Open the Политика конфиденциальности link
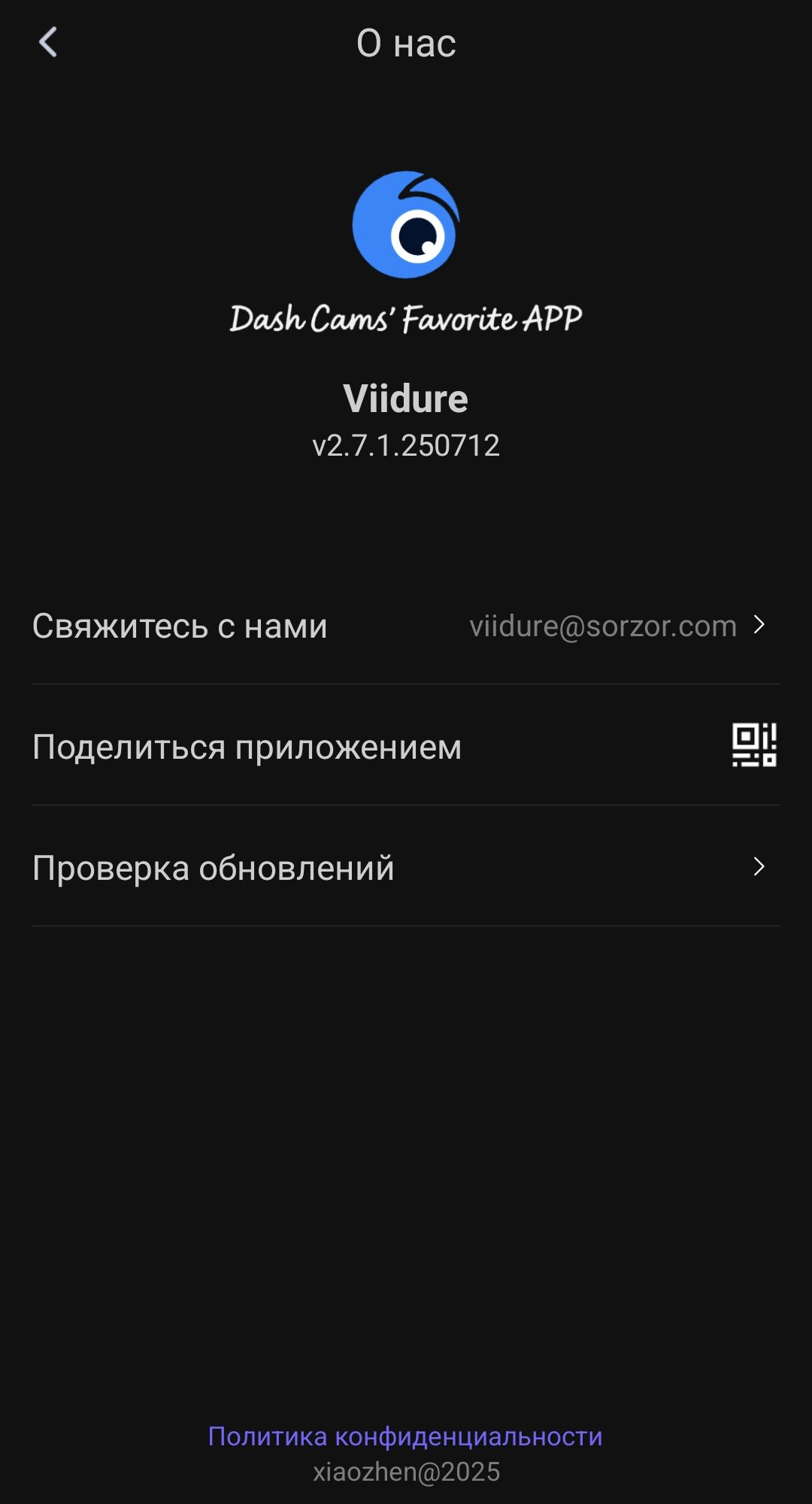 (x=405, y=1436)
